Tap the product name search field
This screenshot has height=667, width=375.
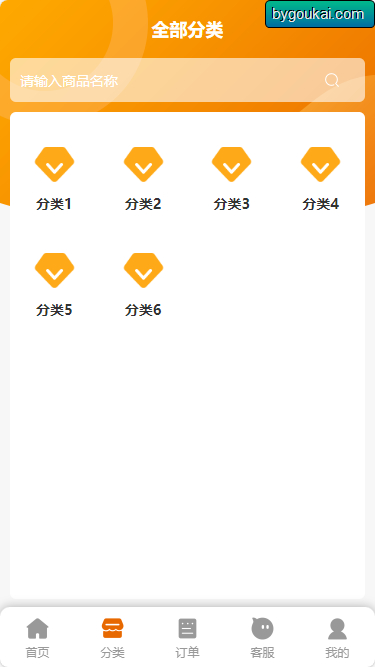pyautogui.click(x=187, y=80)
